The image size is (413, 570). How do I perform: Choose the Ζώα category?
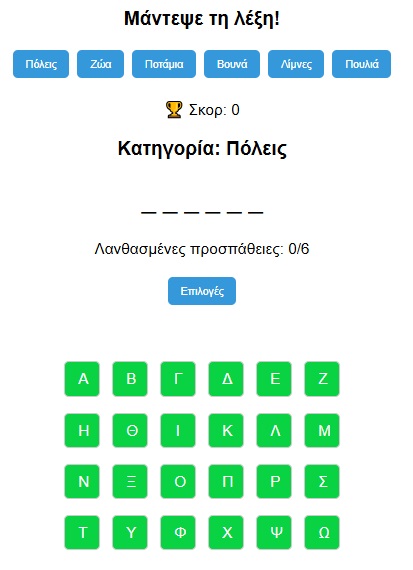point(100,64)
